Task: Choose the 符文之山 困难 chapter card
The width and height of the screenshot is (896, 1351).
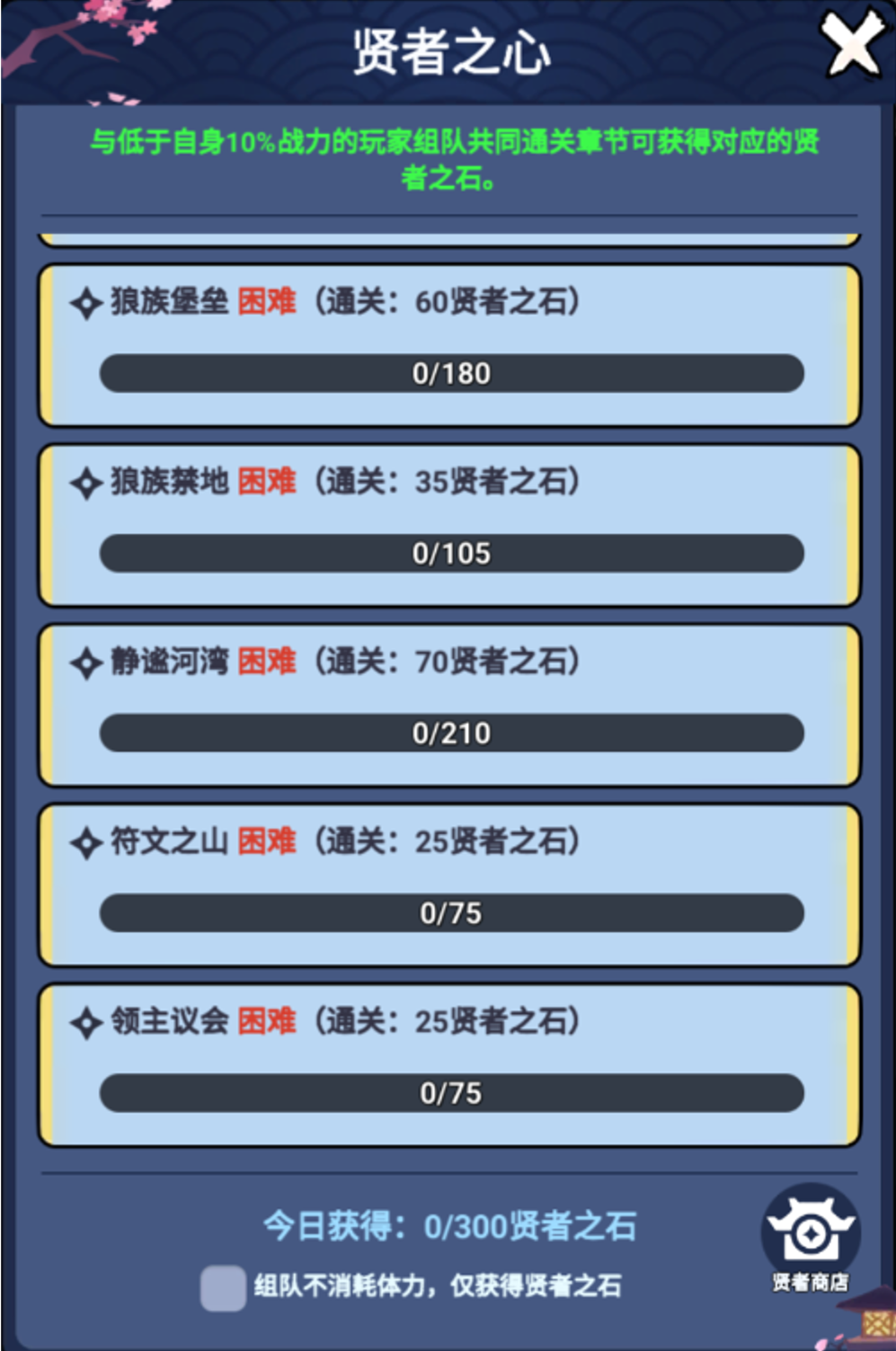Action: click(449, 884)
